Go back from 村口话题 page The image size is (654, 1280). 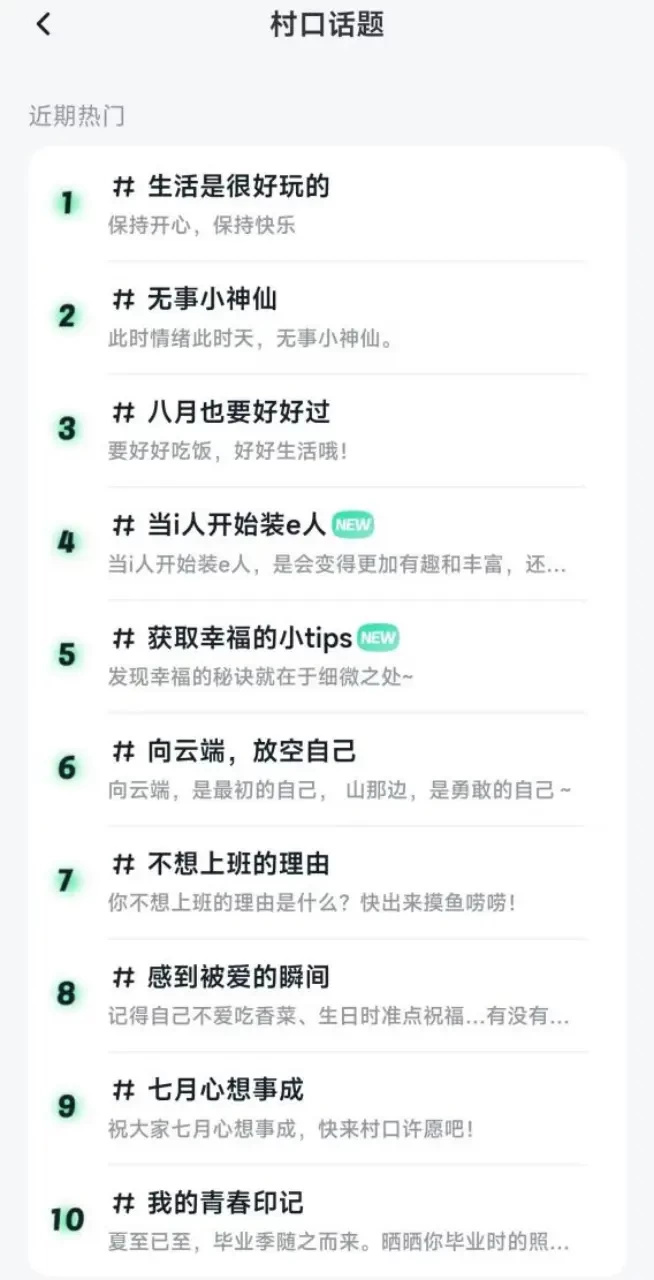[43, 25]
